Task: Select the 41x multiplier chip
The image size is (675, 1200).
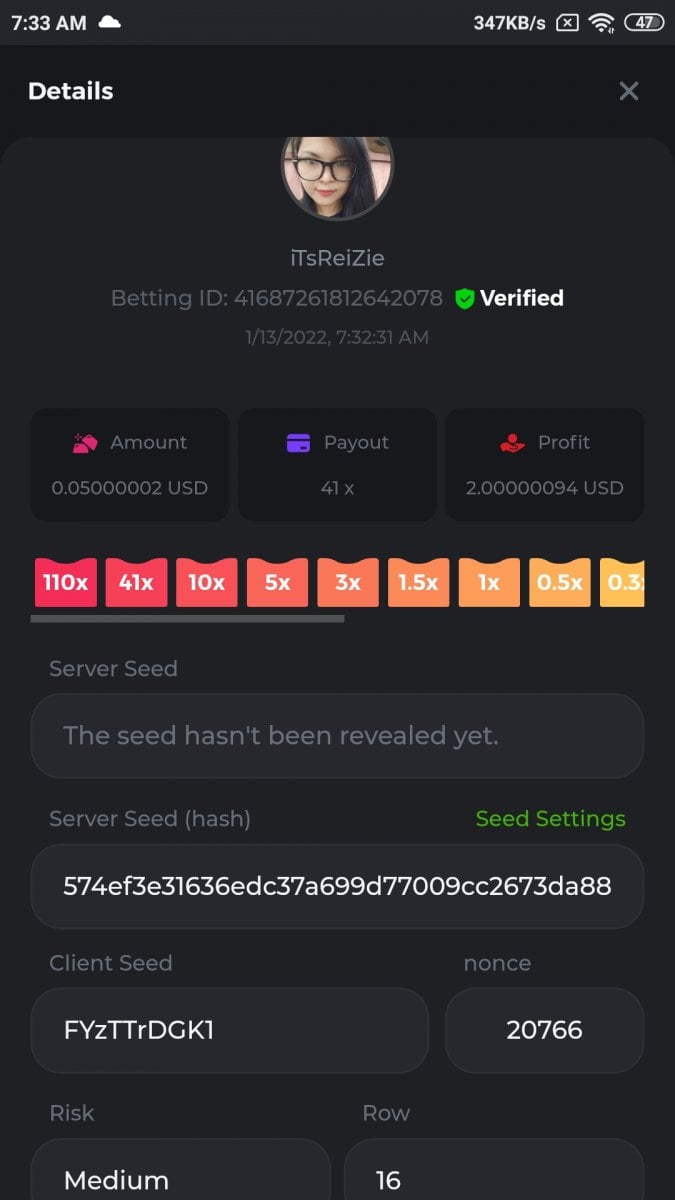Action: click(x=136, y=582)
